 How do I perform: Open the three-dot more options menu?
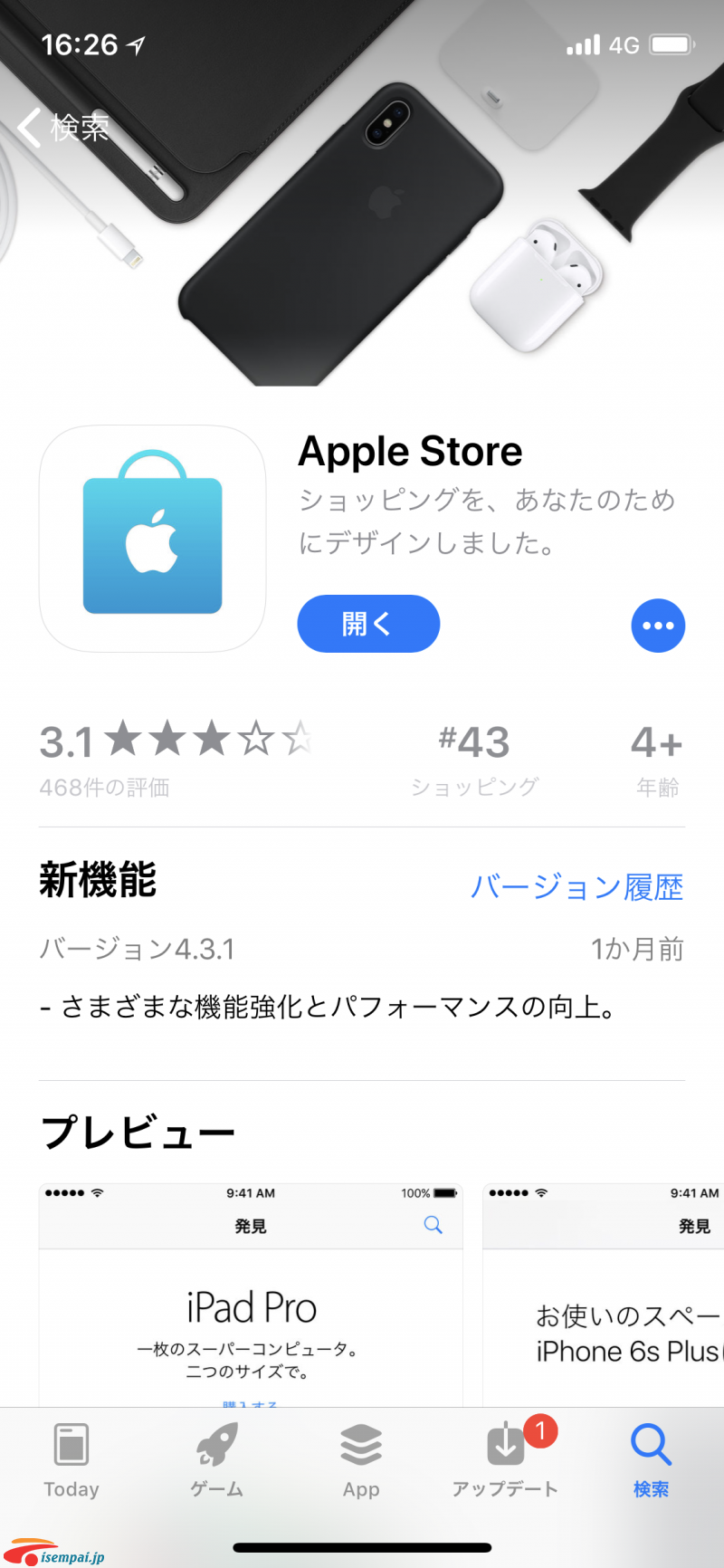click(x=658, y=626)
